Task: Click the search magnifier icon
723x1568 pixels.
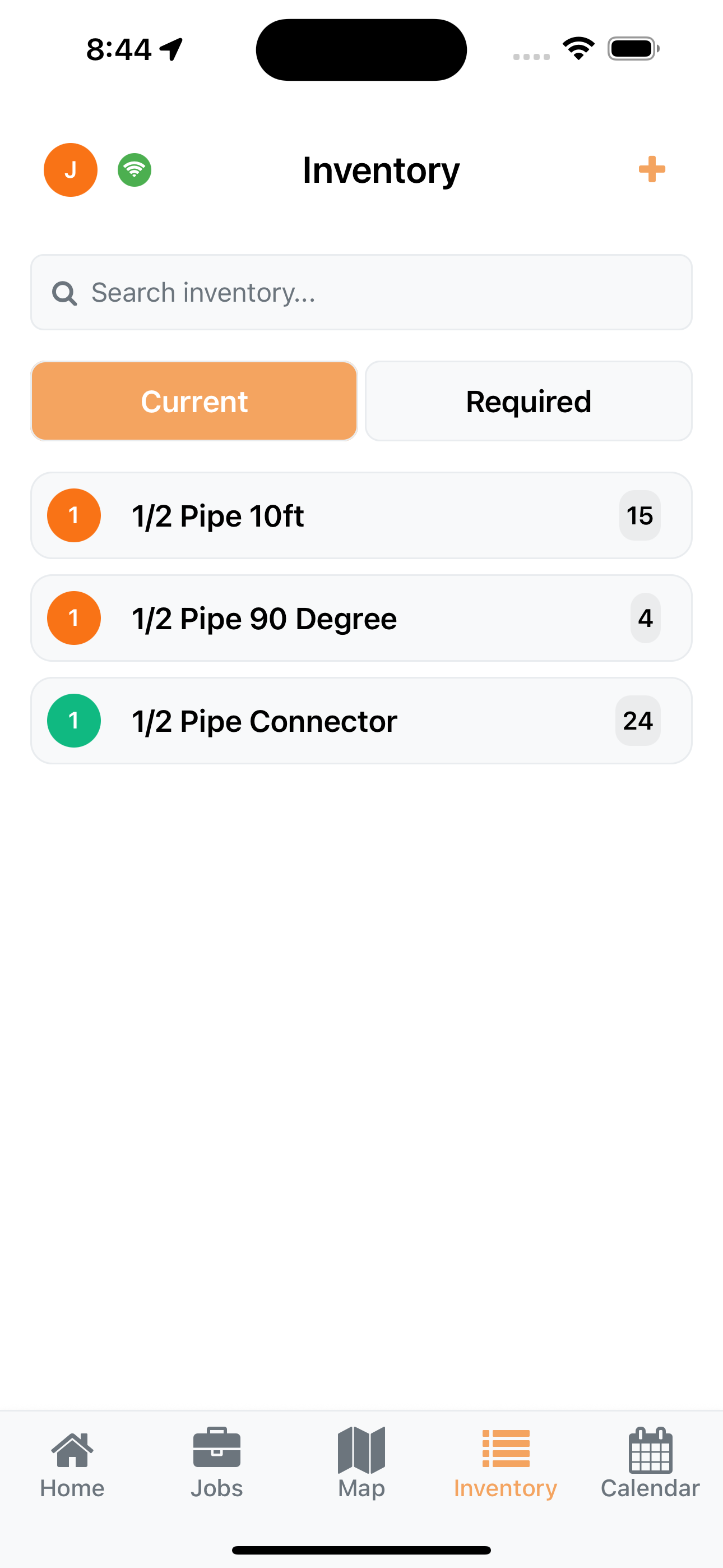Action: click(x=64, y=293)
